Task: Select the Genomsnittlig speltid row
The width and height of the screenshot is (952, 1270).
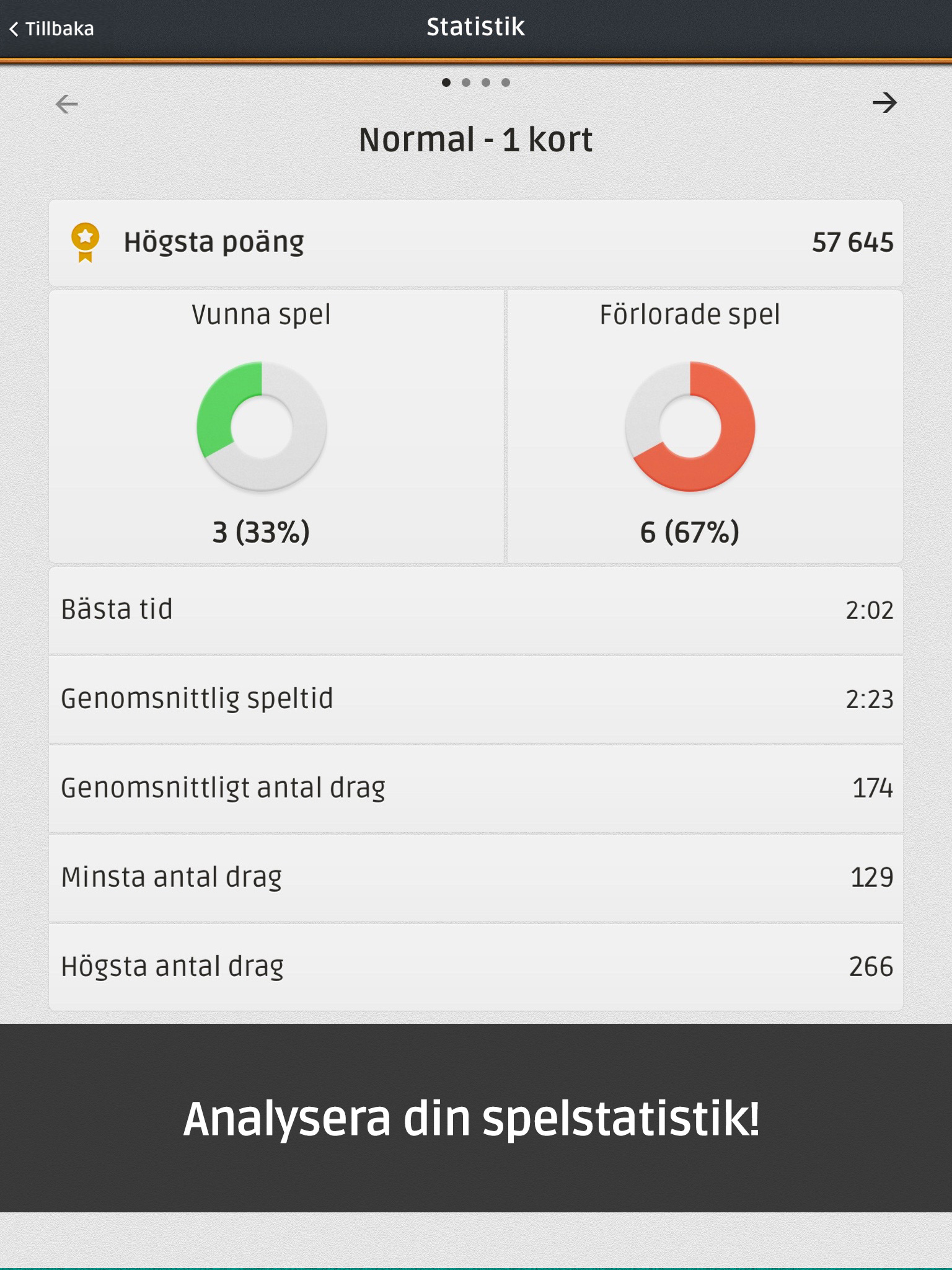Action: [x=476, y=699]
